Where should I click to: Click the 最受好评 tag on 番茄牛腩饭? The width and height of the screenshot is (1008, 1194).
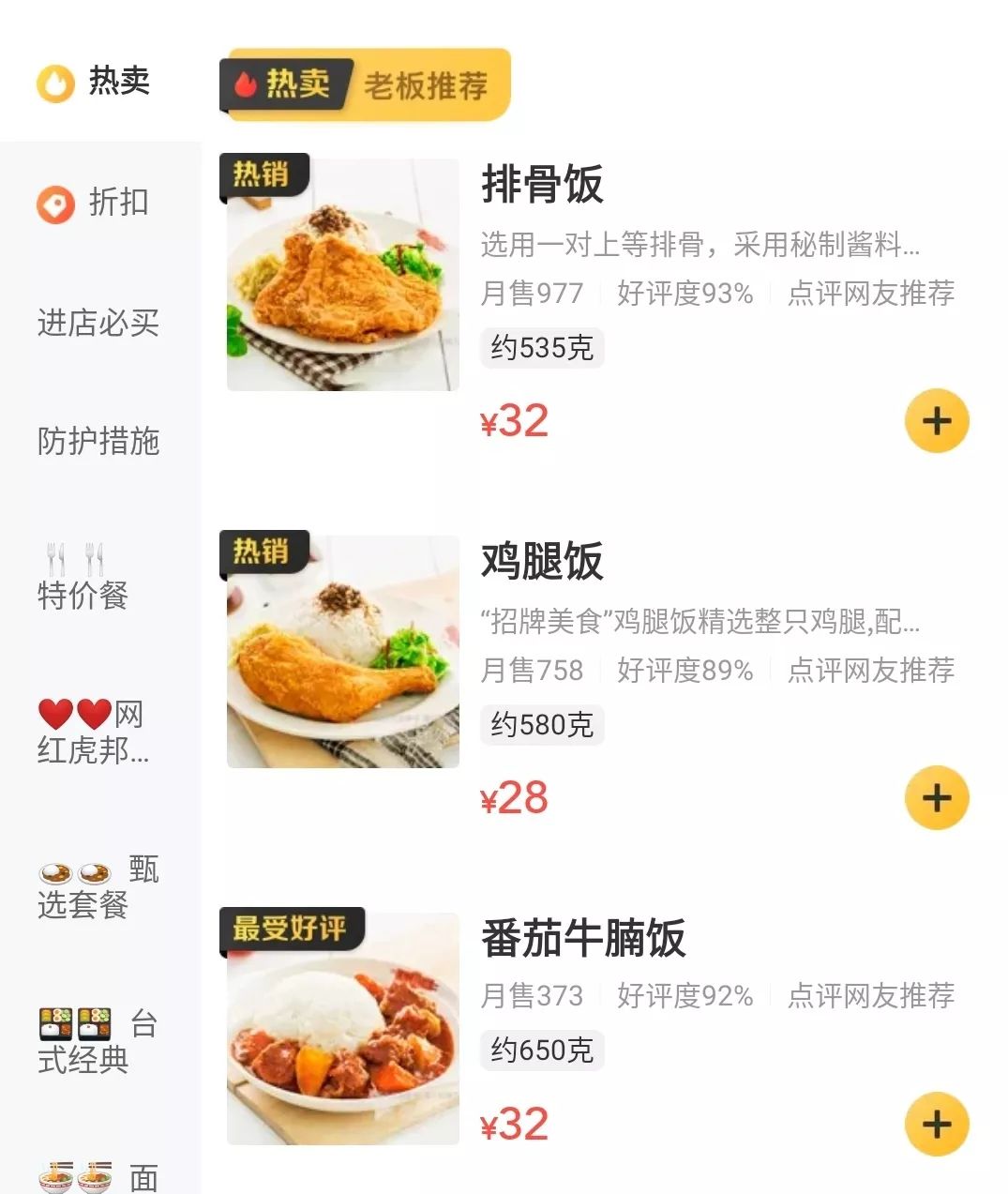coord(292,930)
